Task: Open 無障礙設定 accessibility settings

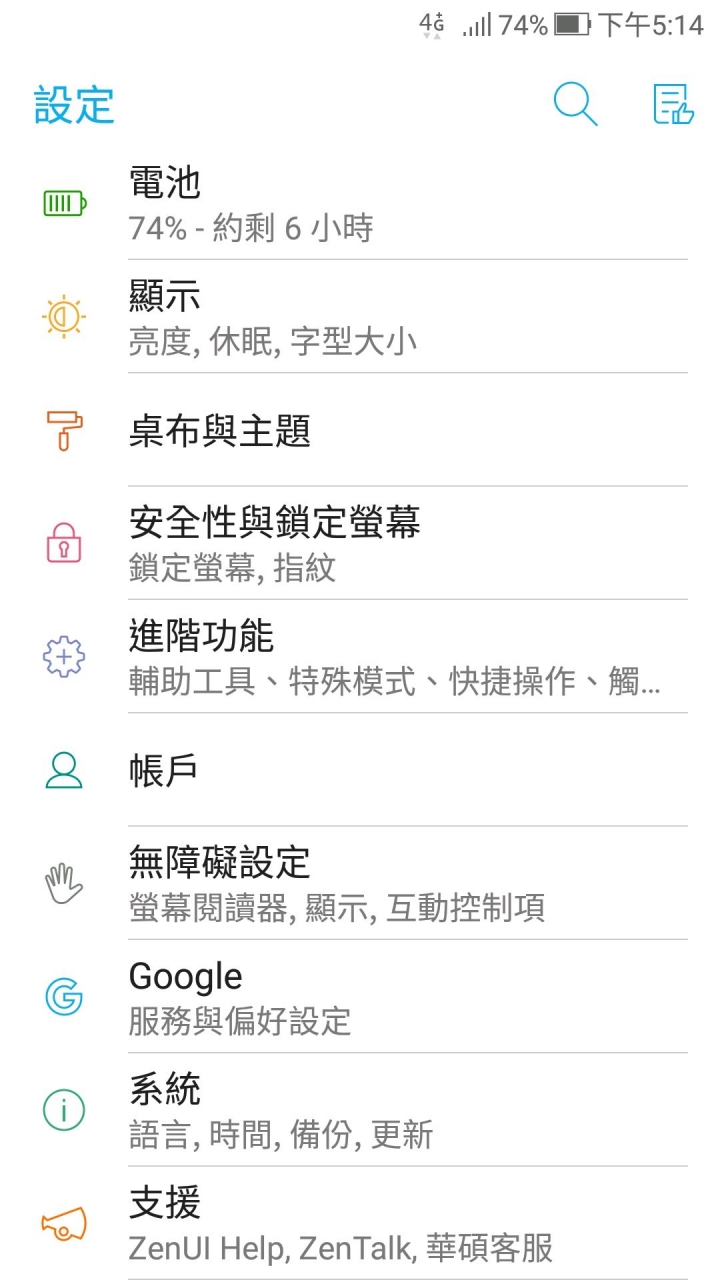Action: coord(360,882)
